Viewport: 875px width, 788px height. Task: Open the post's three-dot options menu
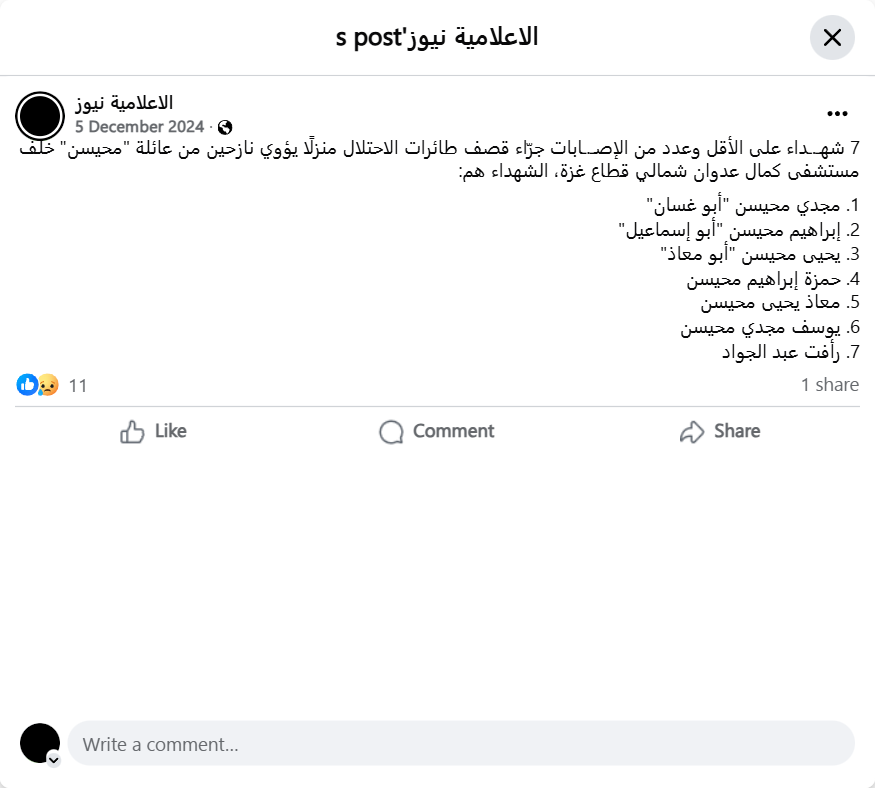(837, 114)
